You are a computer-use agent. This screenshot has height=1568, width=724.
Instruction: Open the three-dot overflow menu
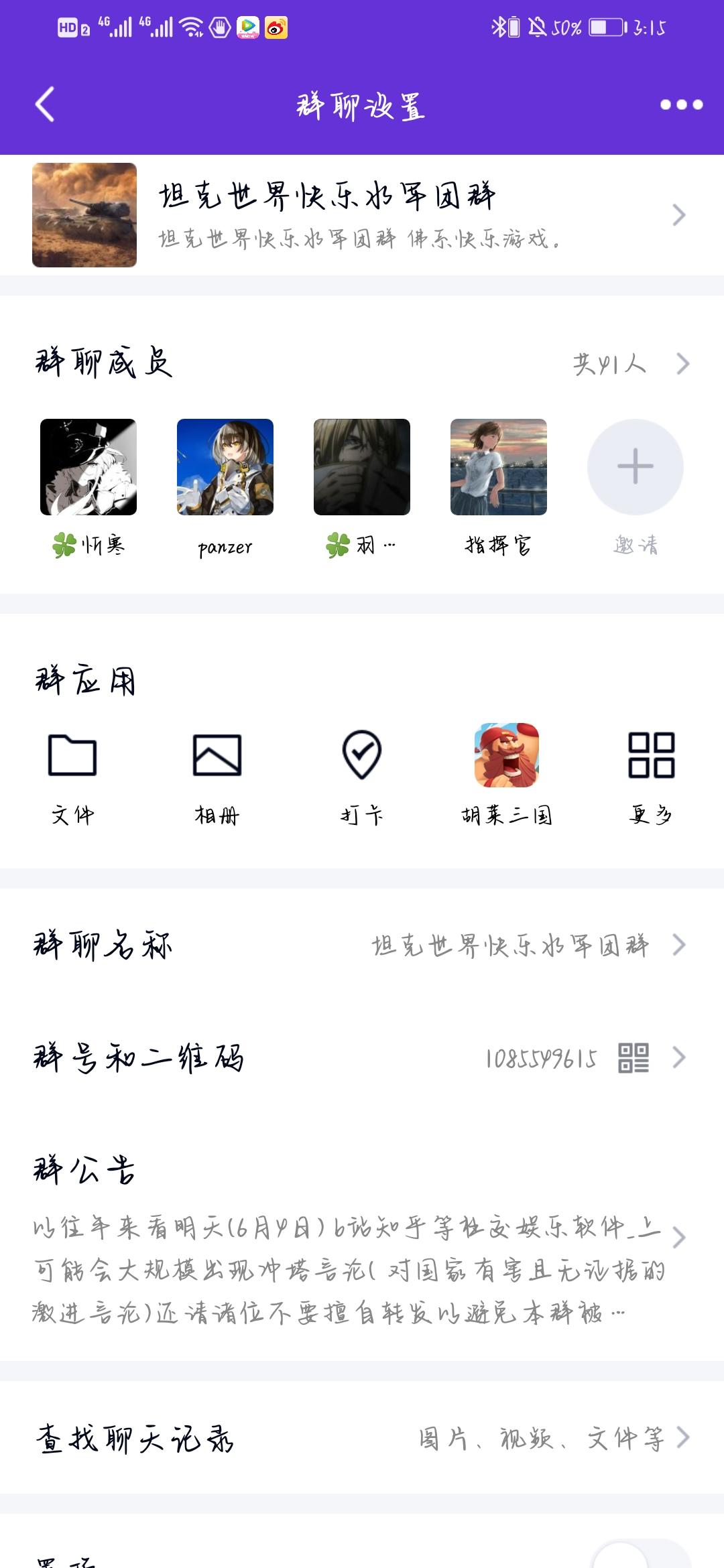coord(681,105)
